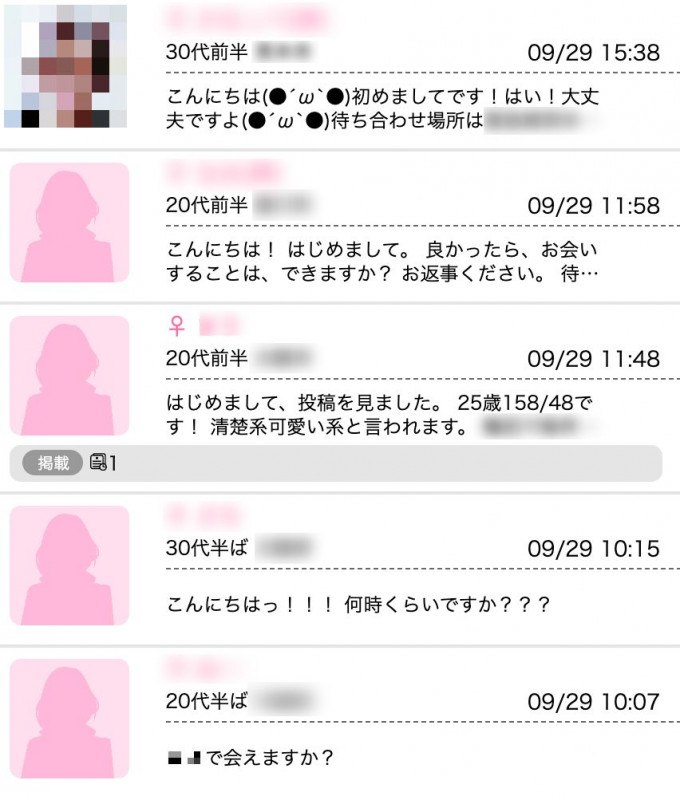The height and width of the screenshot is (796, 680).
Task: View the profile photo of the 15:38 sender
Action: pyautogui.click(x=66, y=66)
